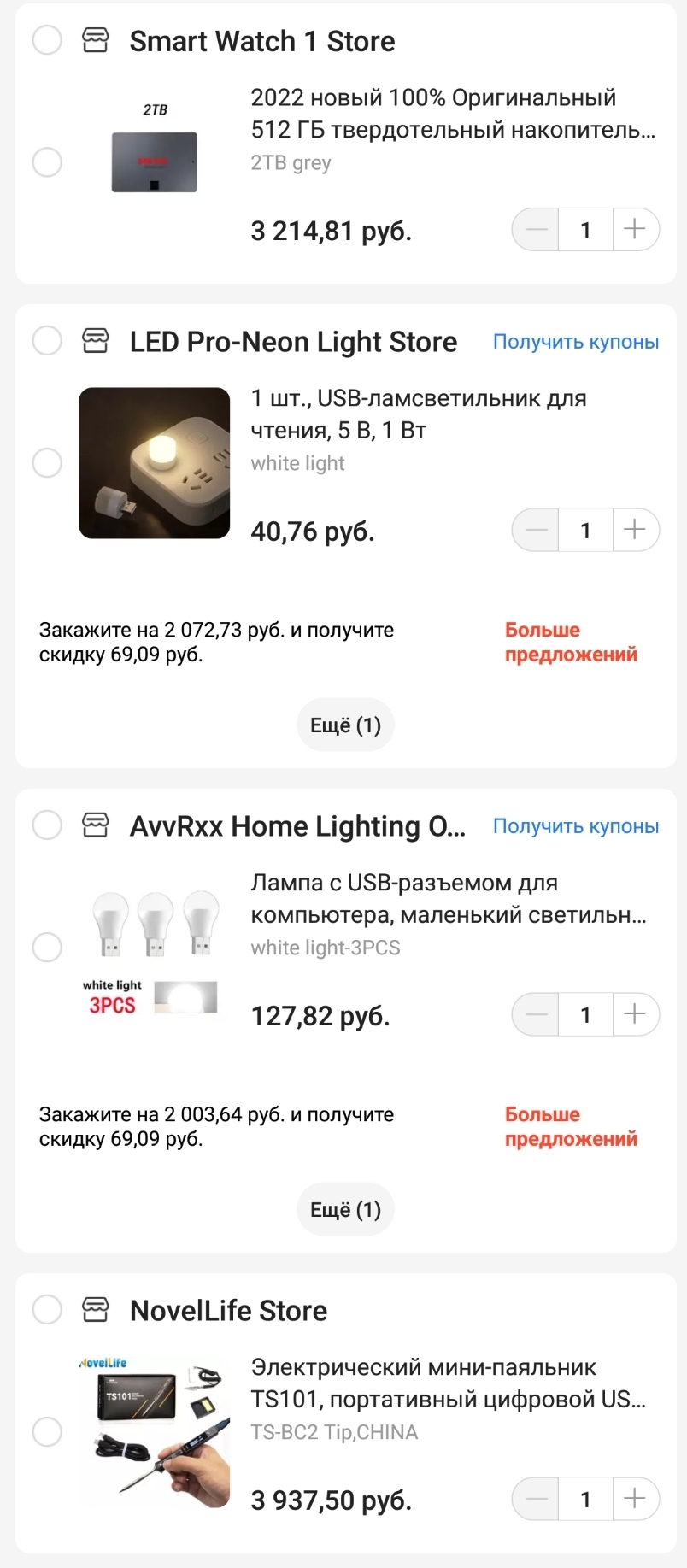Expand Ещё (1) under LED Pro-Neon Light Store

[345, 725]
